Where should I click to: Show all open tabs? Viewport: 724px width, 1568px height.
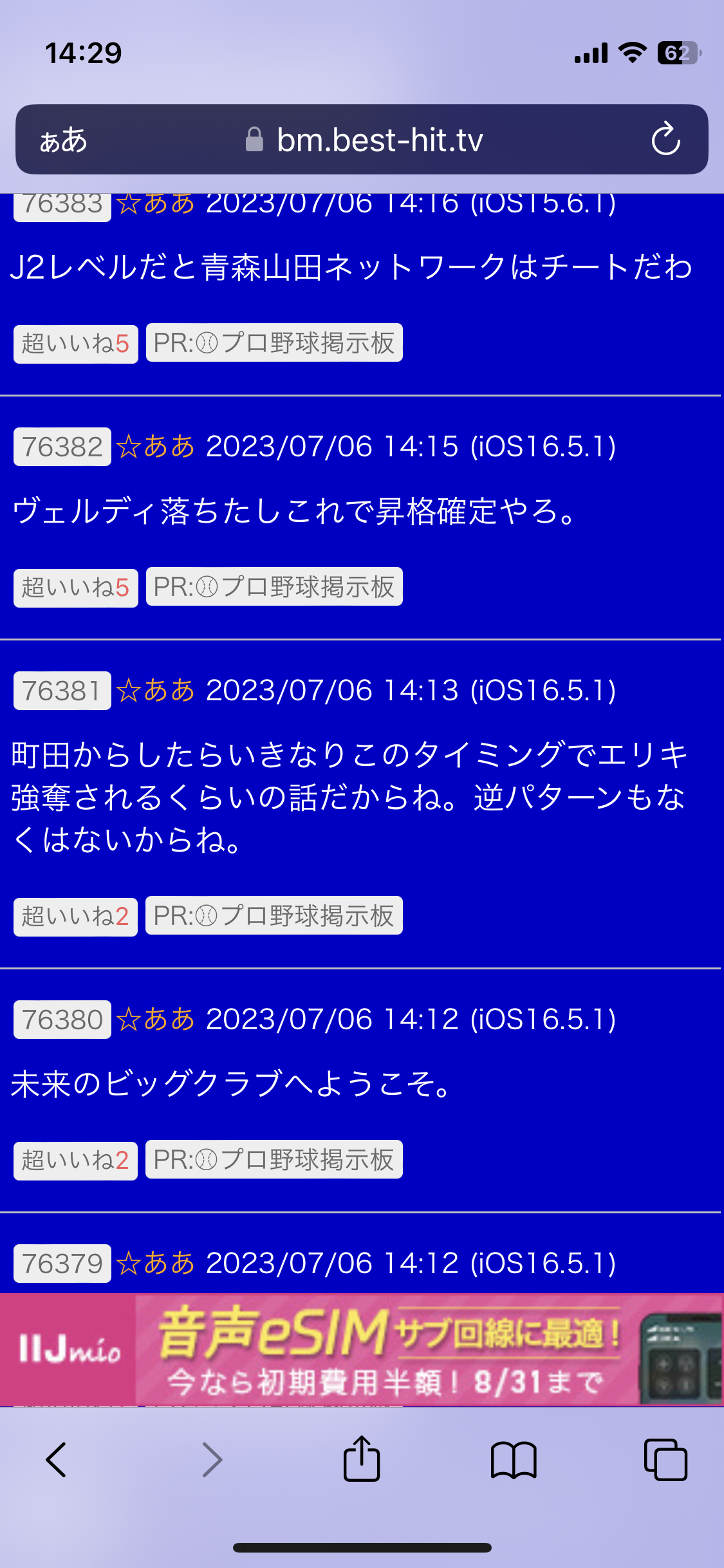[x=665, y=1459]
